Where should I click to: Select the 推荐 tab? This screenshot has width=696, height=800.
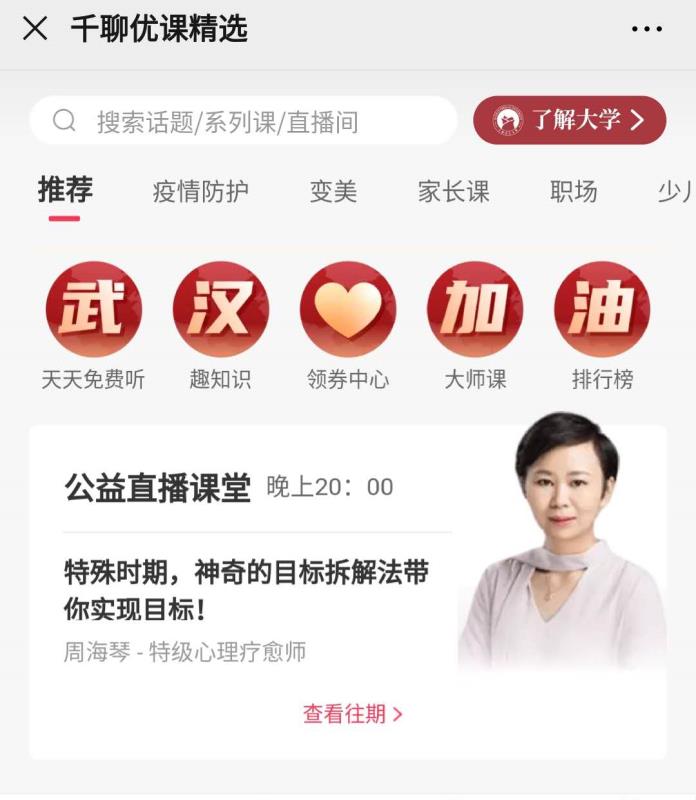tap(65, 190)
